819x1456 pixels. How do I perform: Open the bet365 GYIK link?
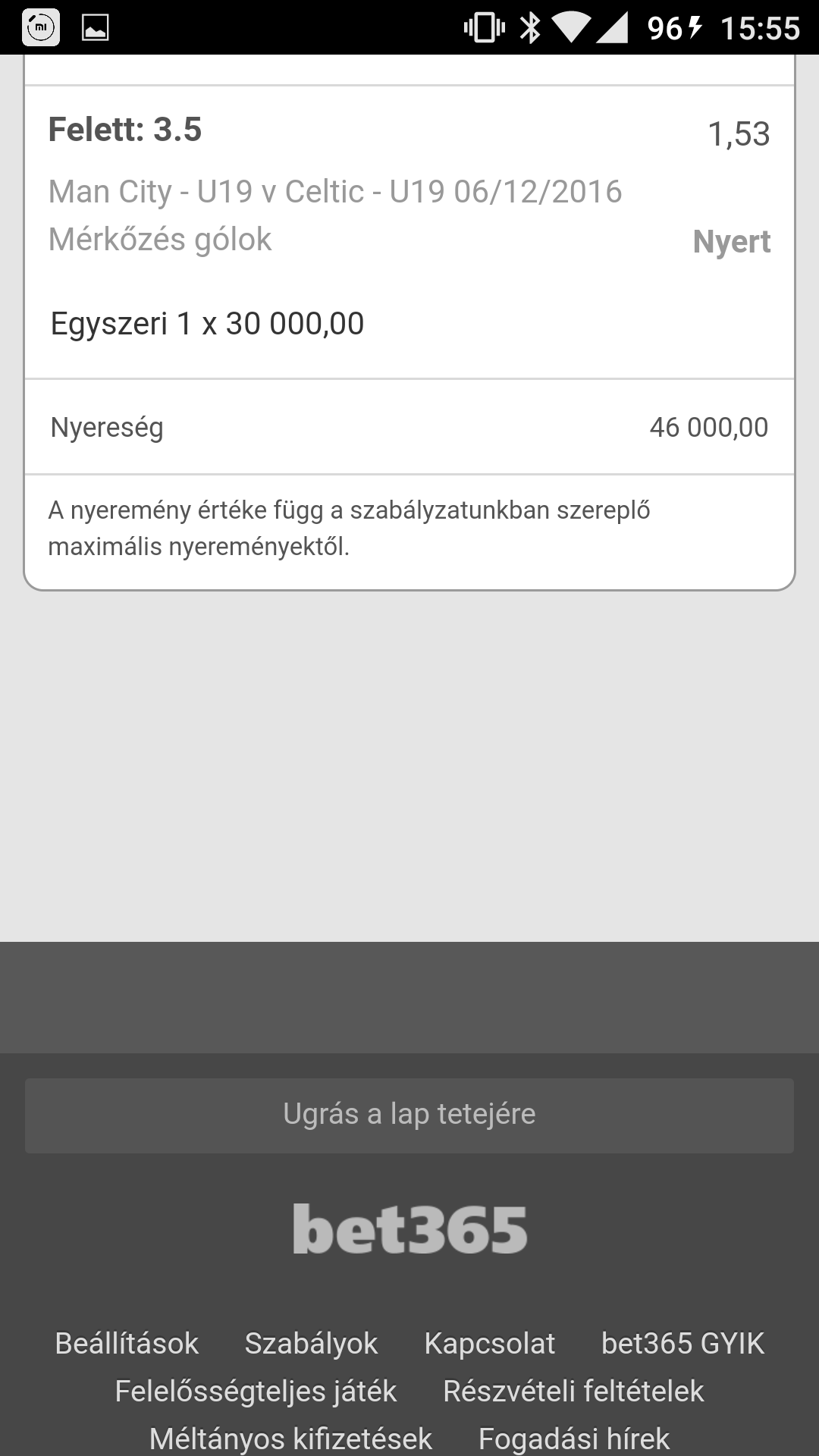coord(682,1344)
